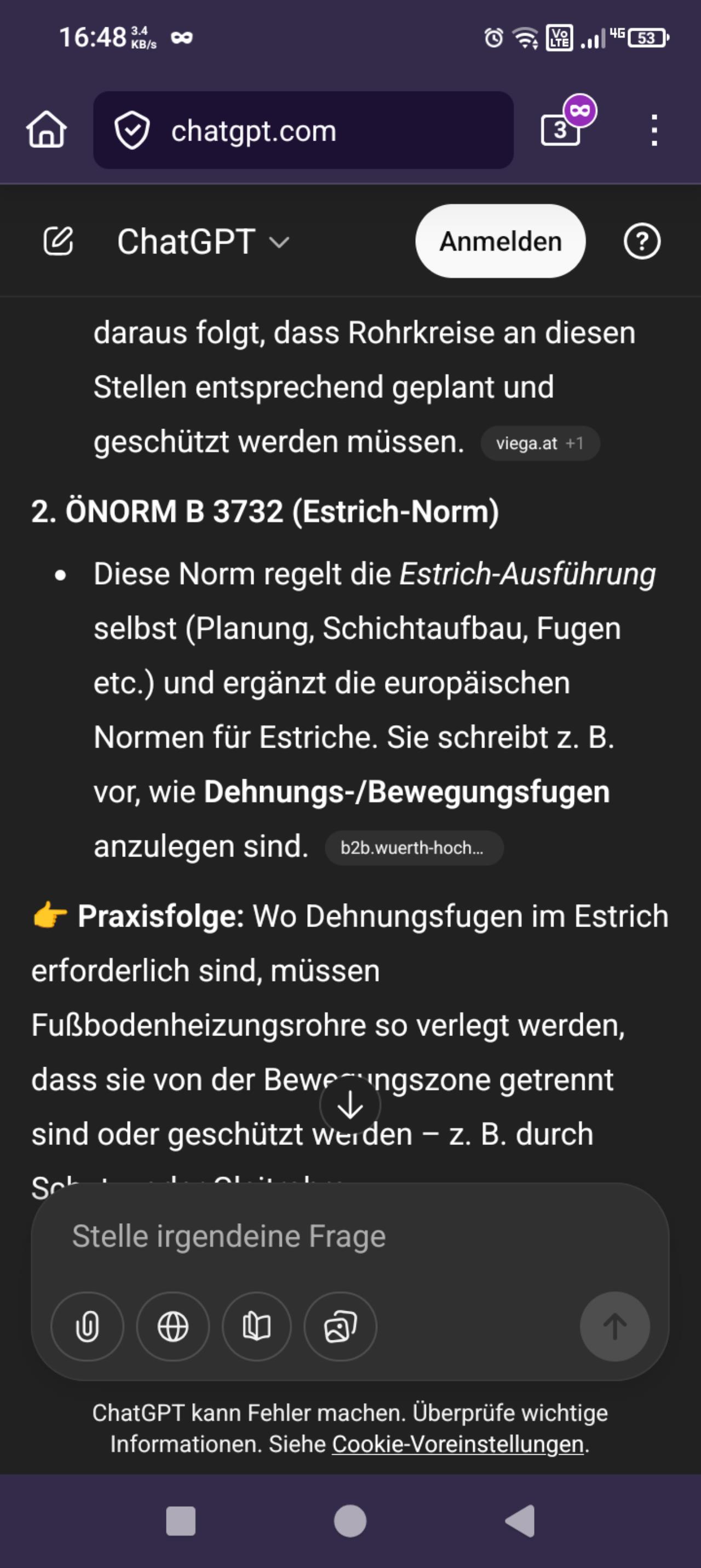The height and width of the screenshot is (1568, 701).
Task: Tap the system back button
Action: 520,1521
